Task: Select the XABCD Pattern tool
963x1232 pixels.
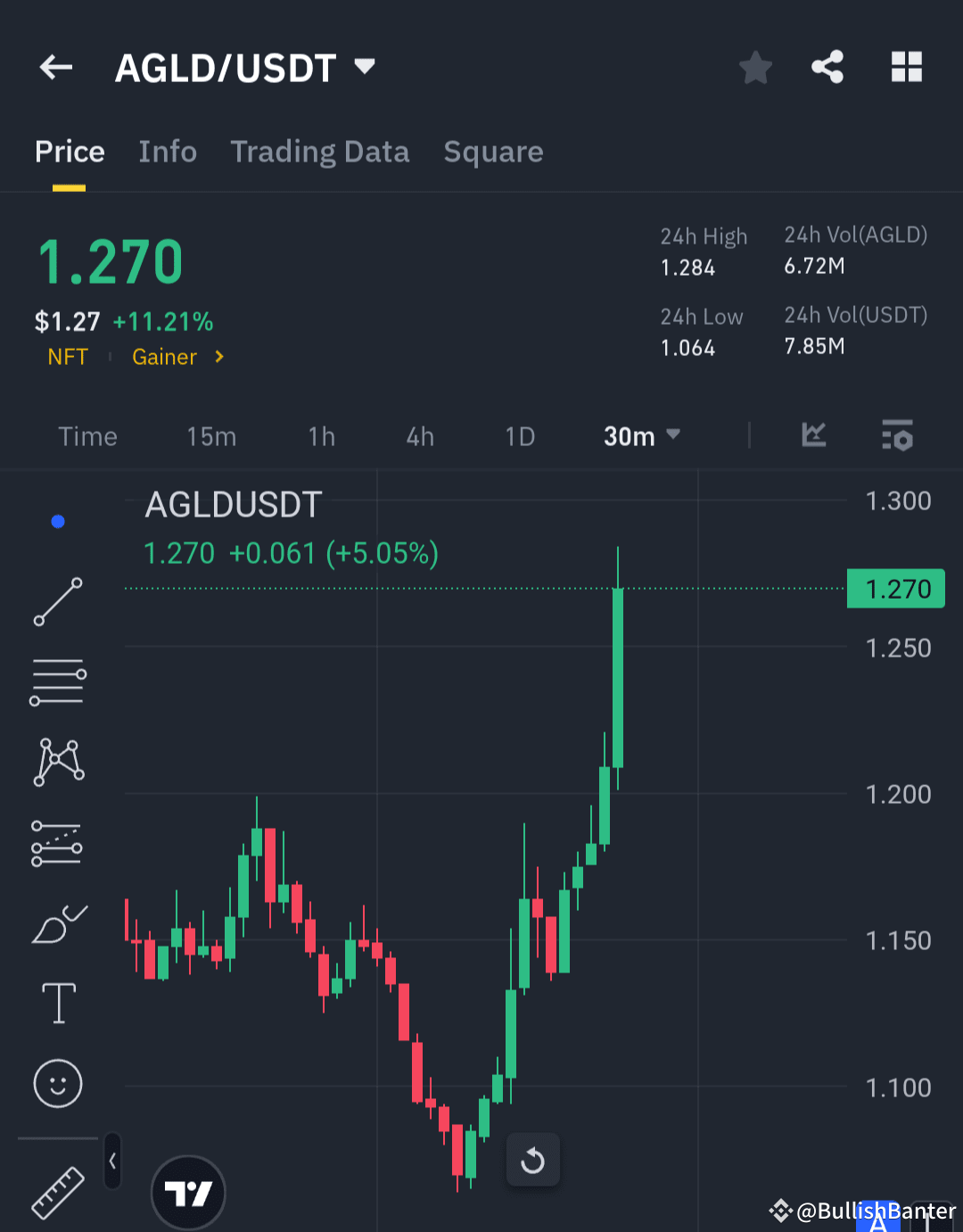Action: coord(57,760)
